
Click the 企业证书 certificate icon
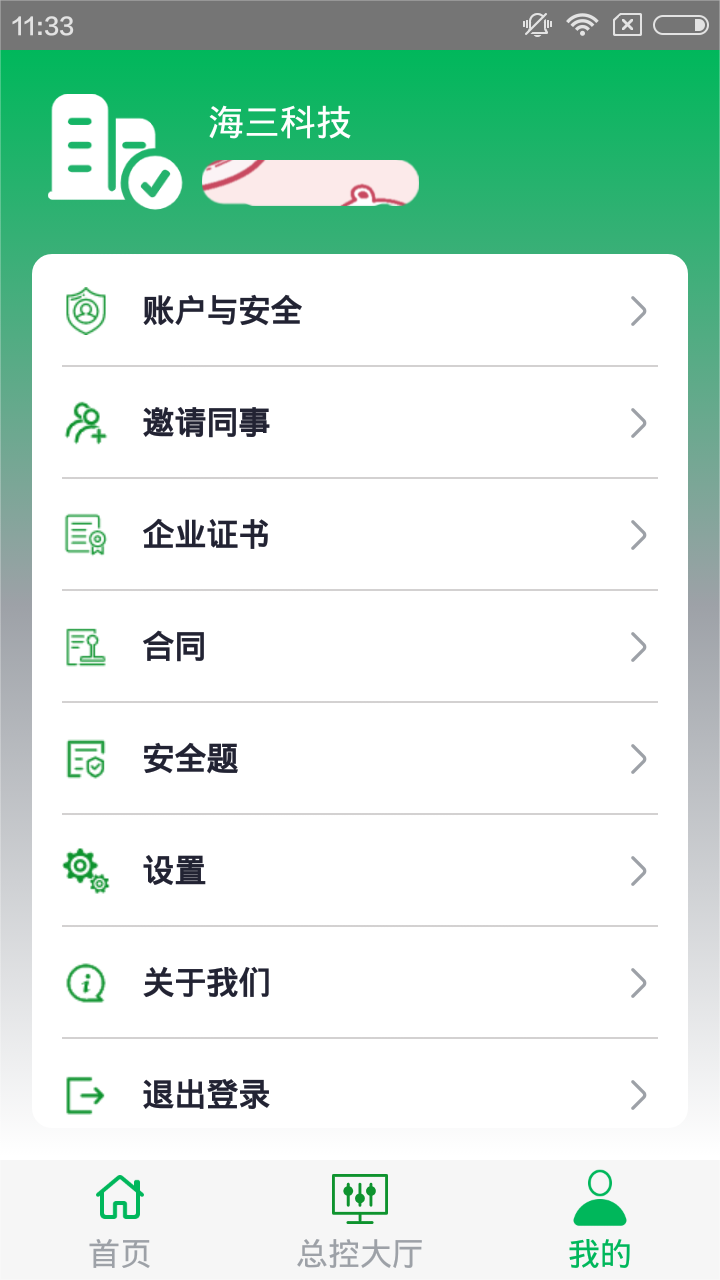pyautogui.click(x=86, y=535)
